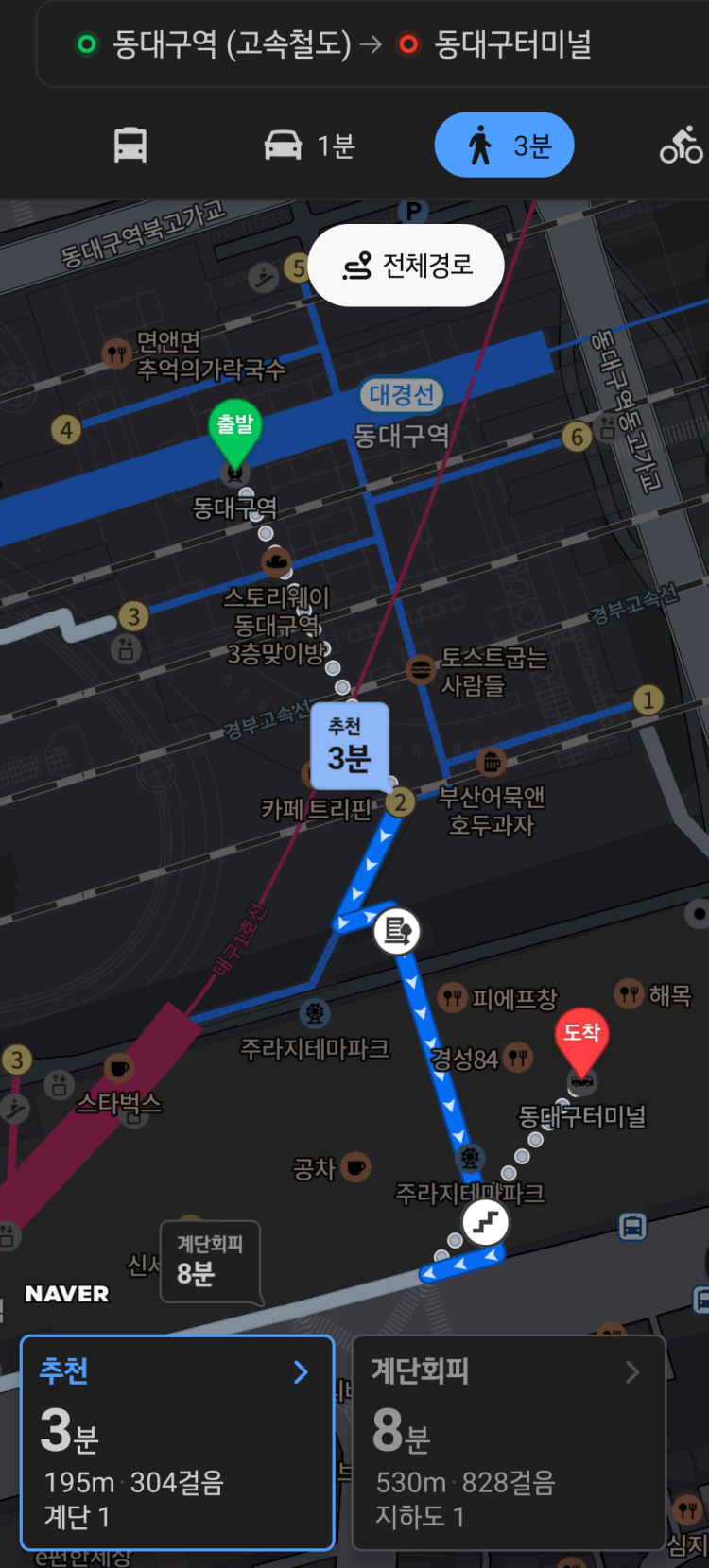Image resolution: width=709 pixels, height=1568 pixels.
Task: Open the 면앤면 추억의가락국수 marker
Action: [x=117, y=354]
